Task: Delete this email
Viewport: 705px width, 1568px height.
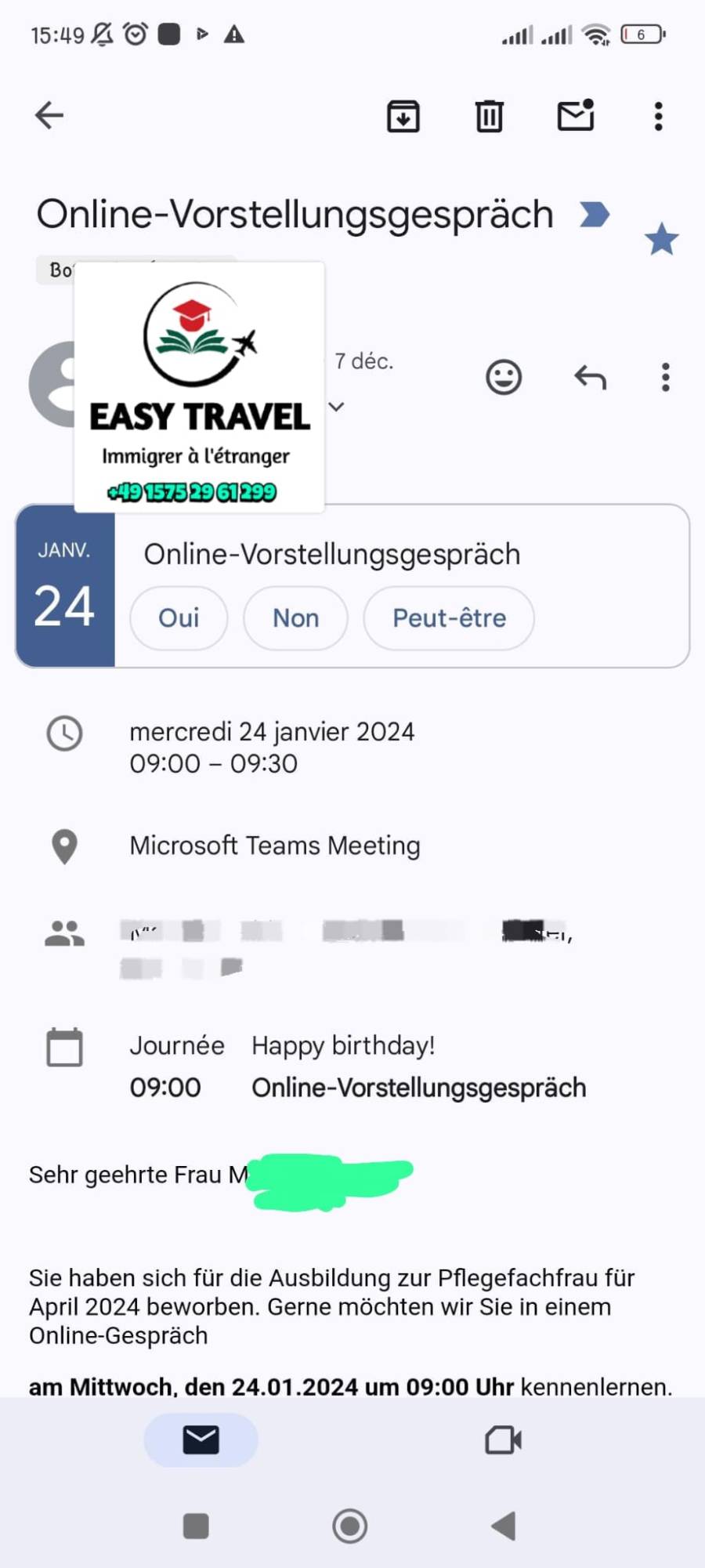Action: pos(490,116)
